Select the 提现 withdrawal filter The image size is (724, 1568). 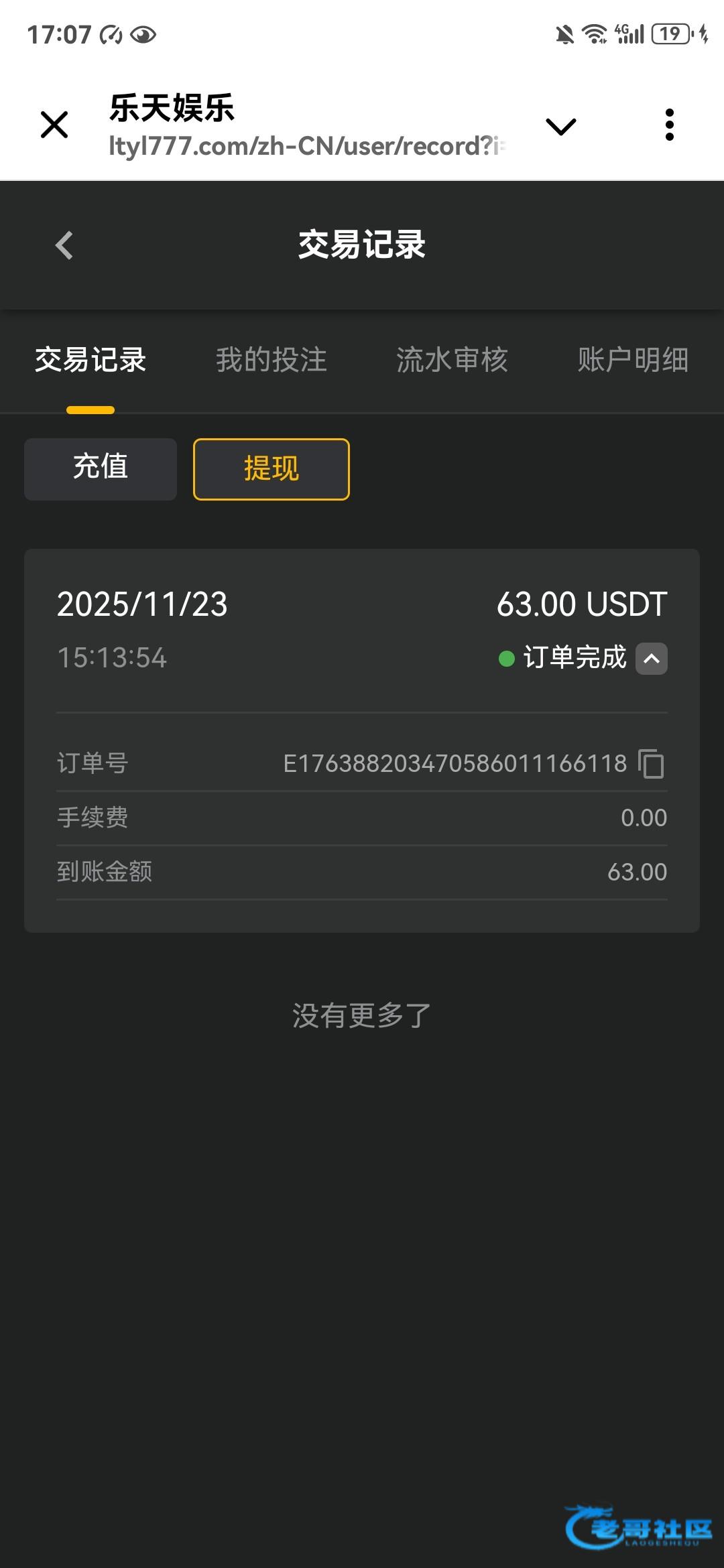click(271, 468)
